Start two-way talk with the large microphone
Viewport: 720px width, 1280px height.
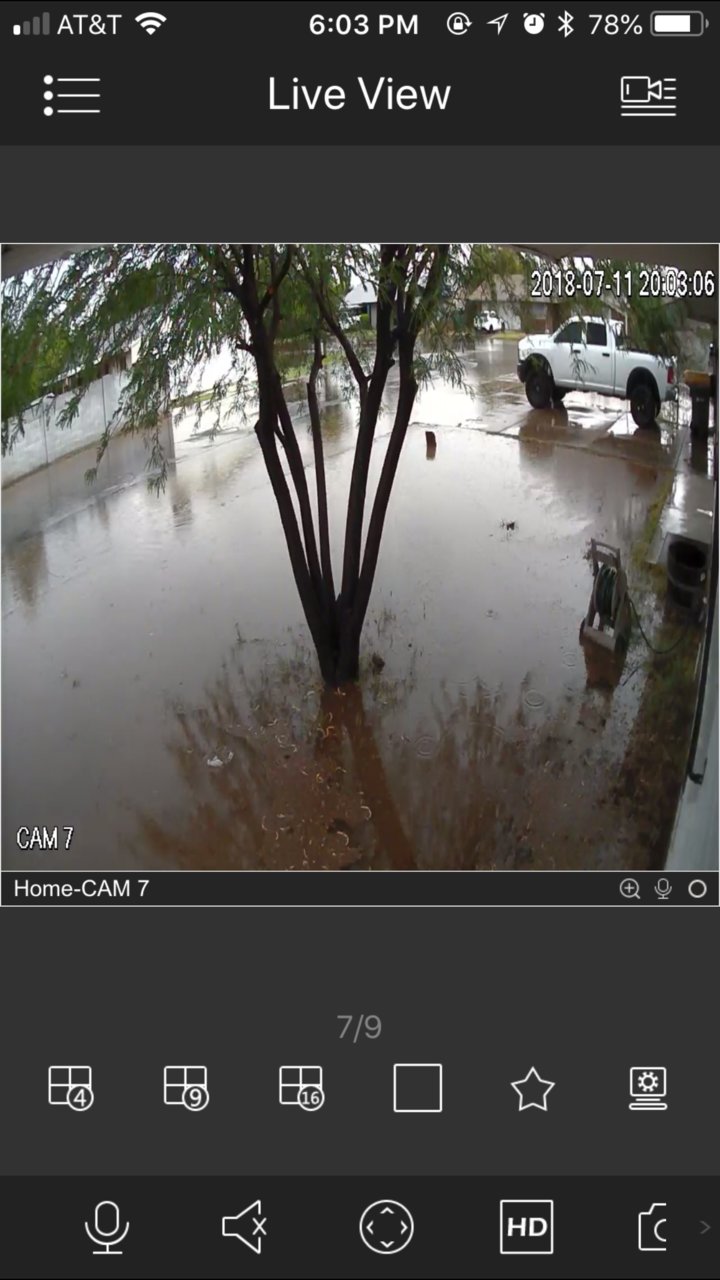coord(107,1227)
